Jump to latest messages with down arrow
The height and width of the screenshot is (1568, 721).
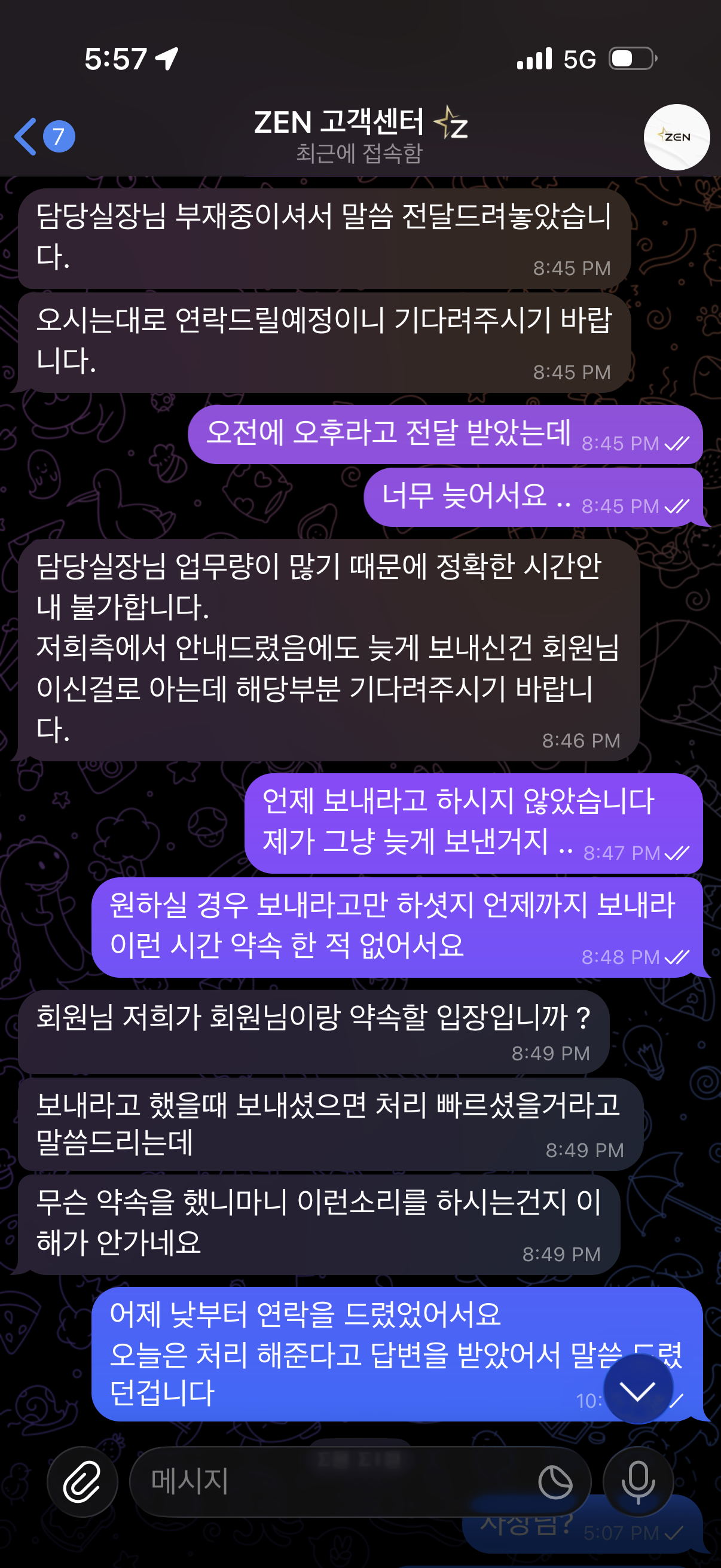638,1390
